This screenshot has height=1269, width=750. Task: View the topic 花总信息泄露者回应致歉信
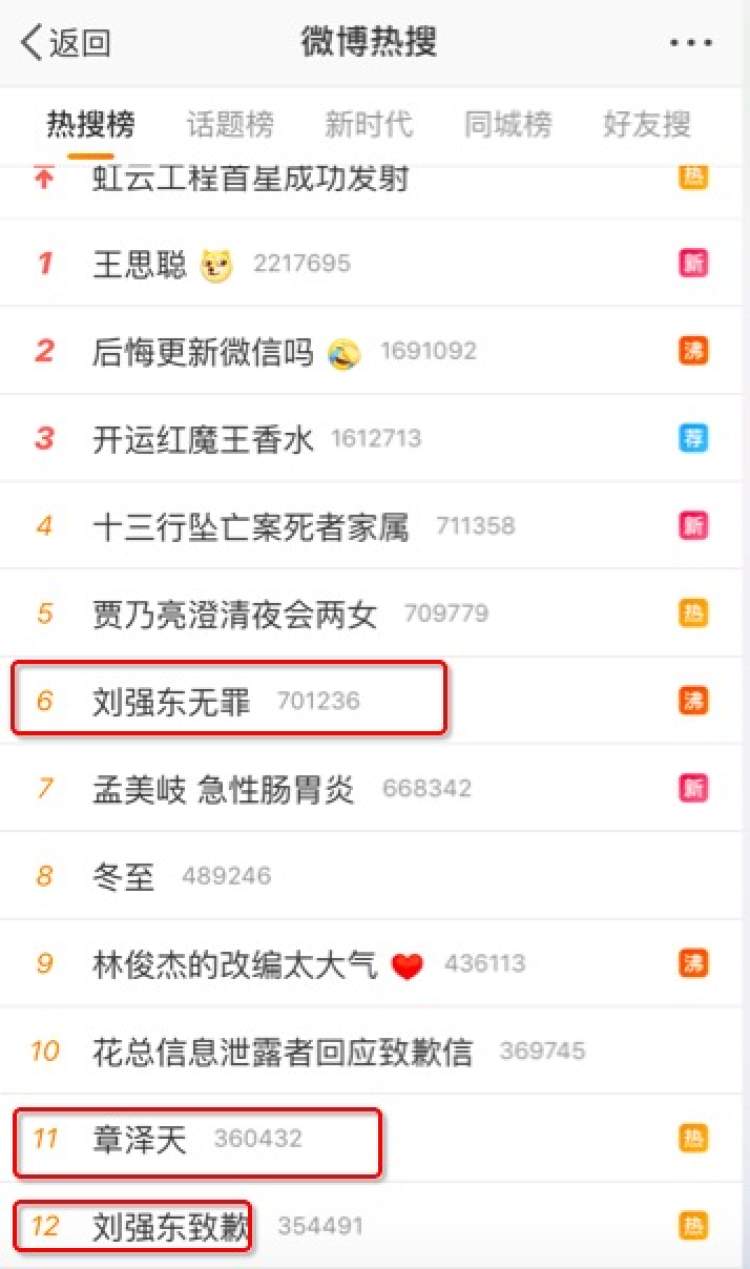pyautogui.click(x=375, y=1051)
